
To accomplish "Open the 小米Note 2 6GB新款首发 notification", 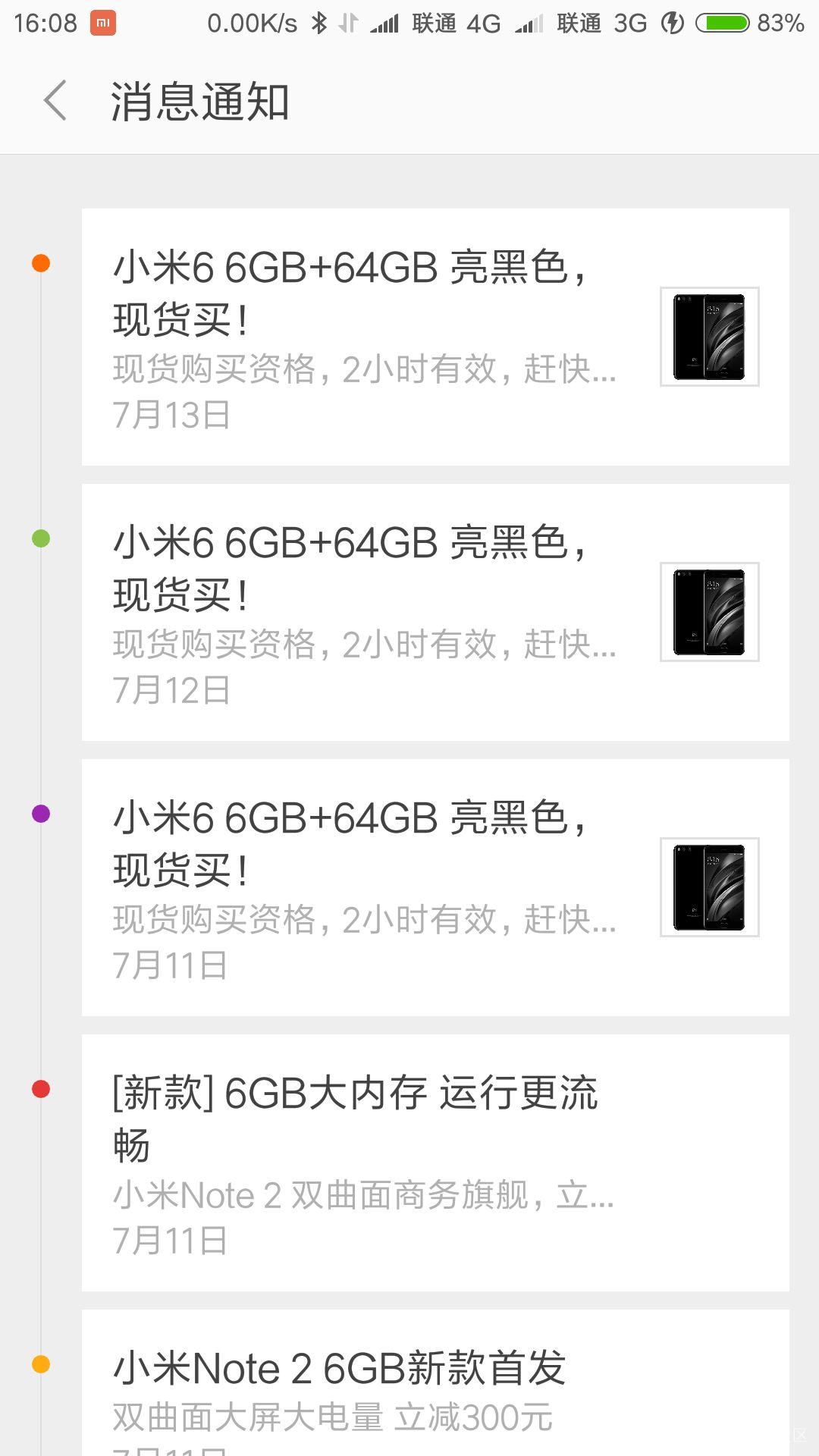I will click(409, 1380).
